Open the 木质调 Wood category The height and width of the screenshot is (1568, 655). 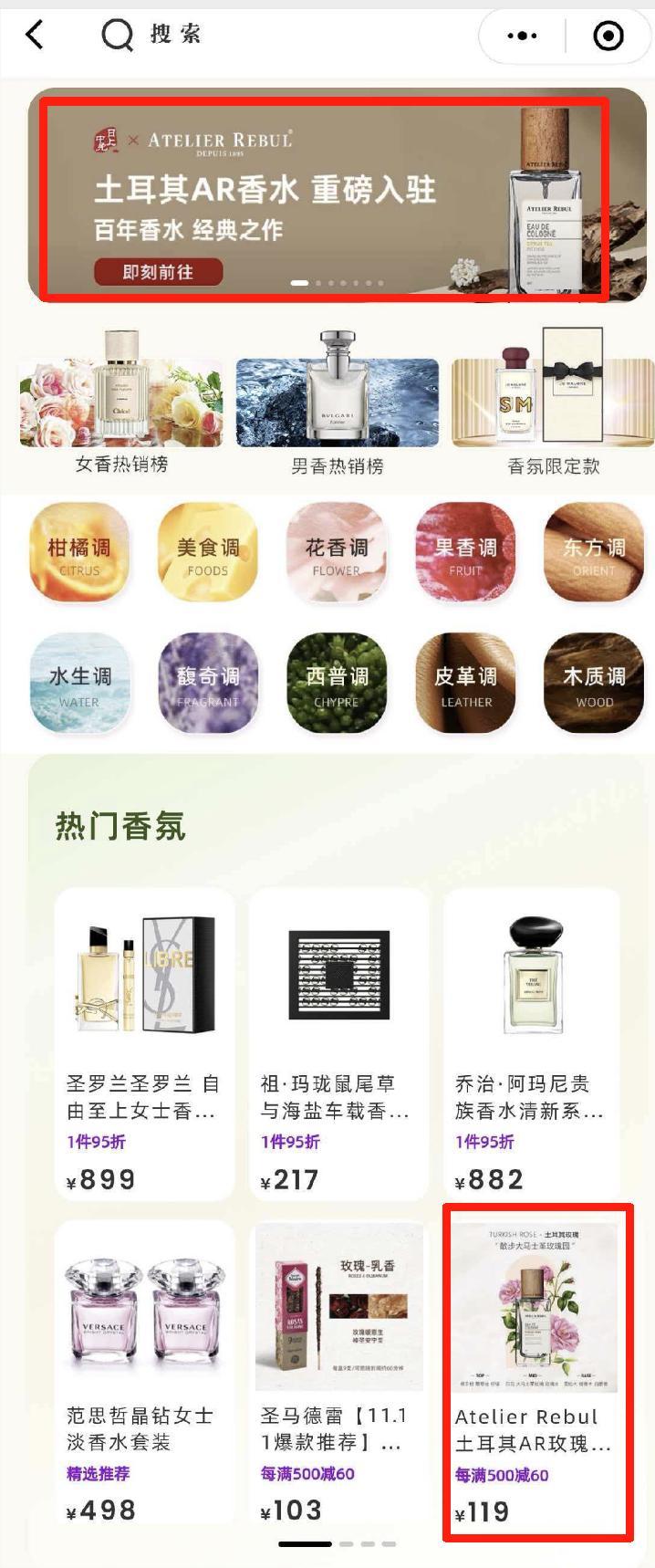(x=594, y=683)
